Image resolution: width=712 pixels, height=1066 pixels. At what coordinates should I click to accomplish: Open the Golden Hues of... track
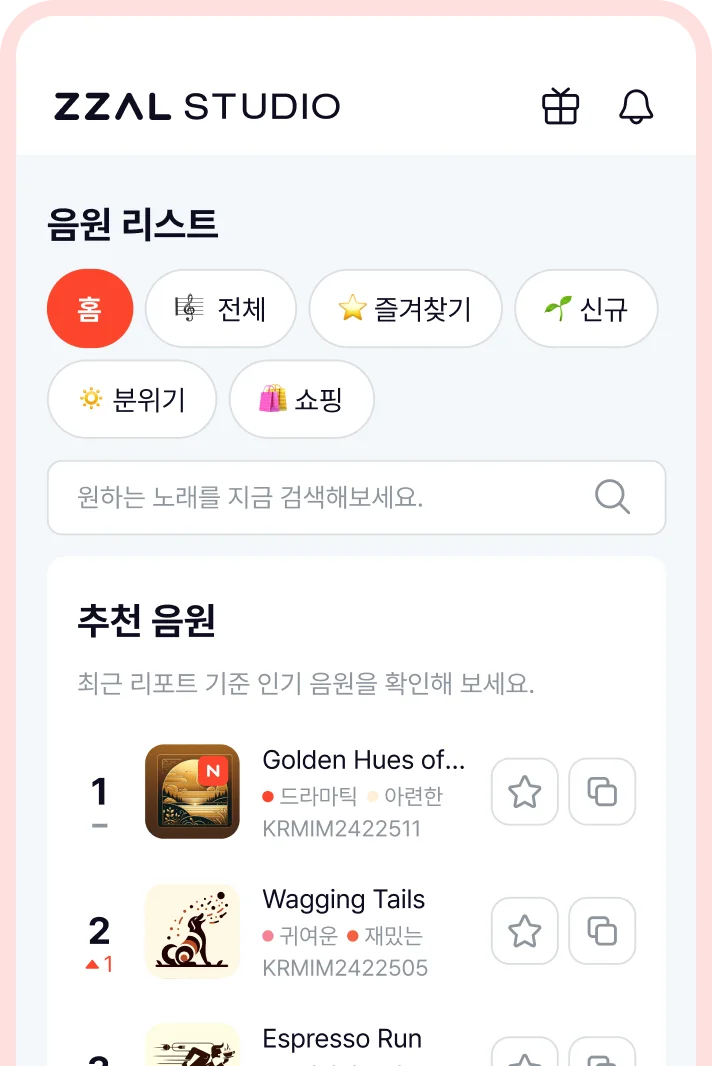[363, 760]
